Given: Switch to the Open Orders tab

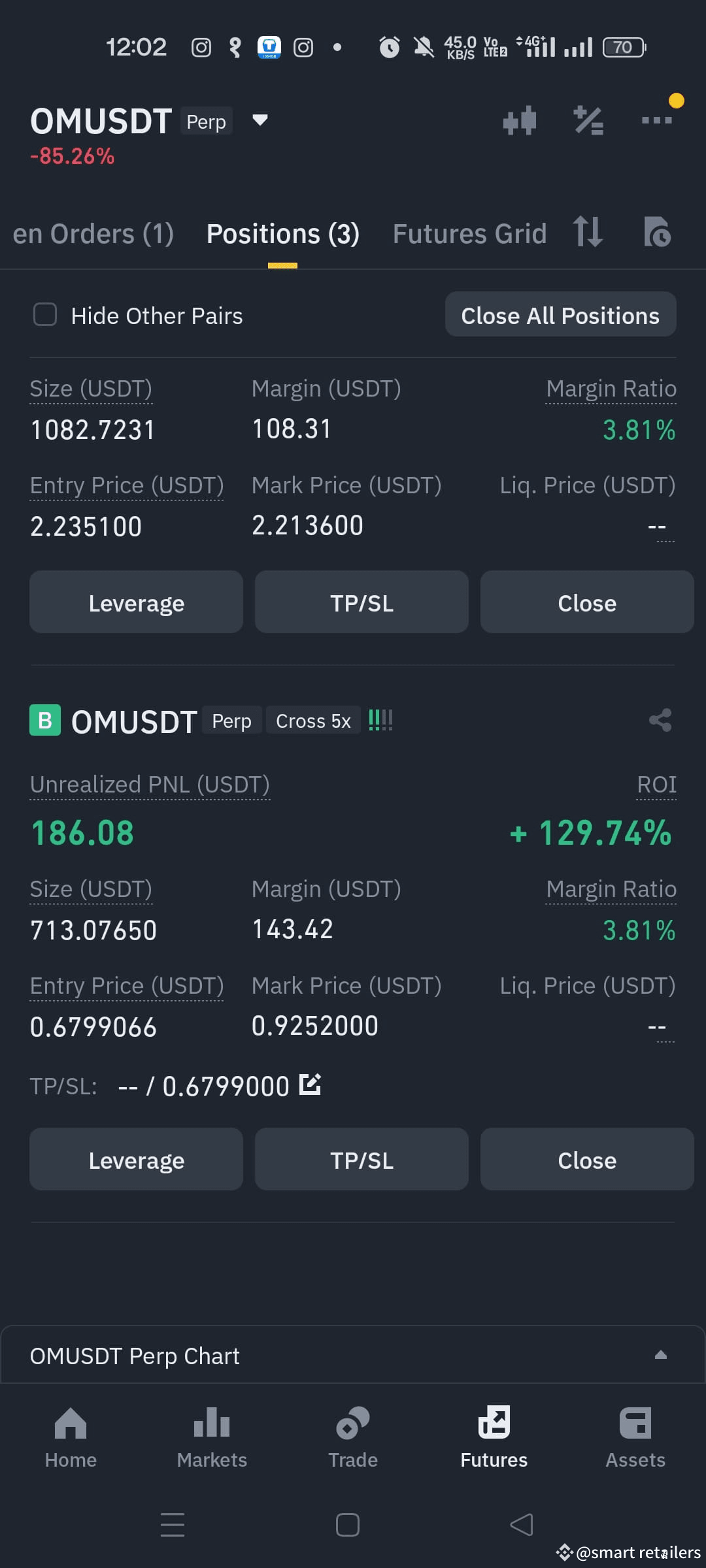Looking at the screenshot, I should point(93,233).
